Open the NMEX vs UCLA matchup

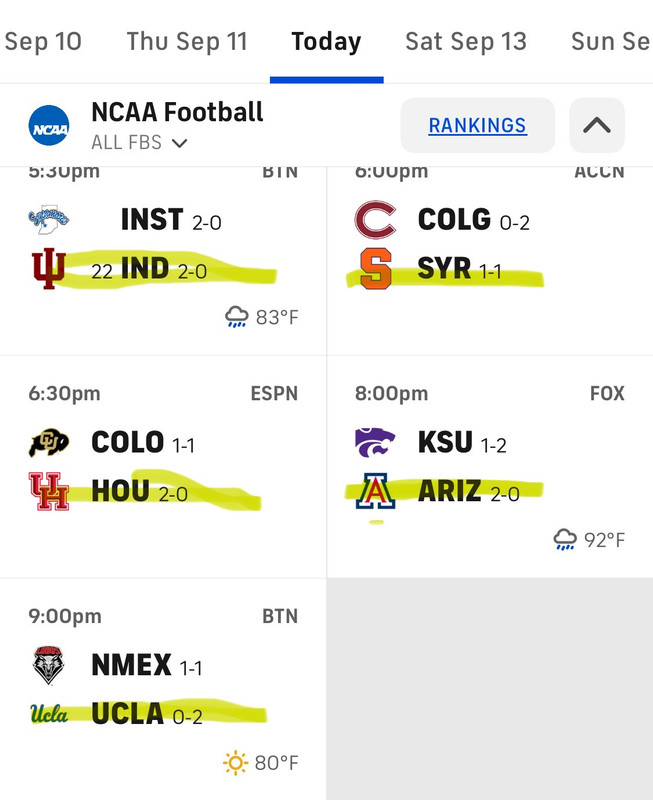point(163,690)
